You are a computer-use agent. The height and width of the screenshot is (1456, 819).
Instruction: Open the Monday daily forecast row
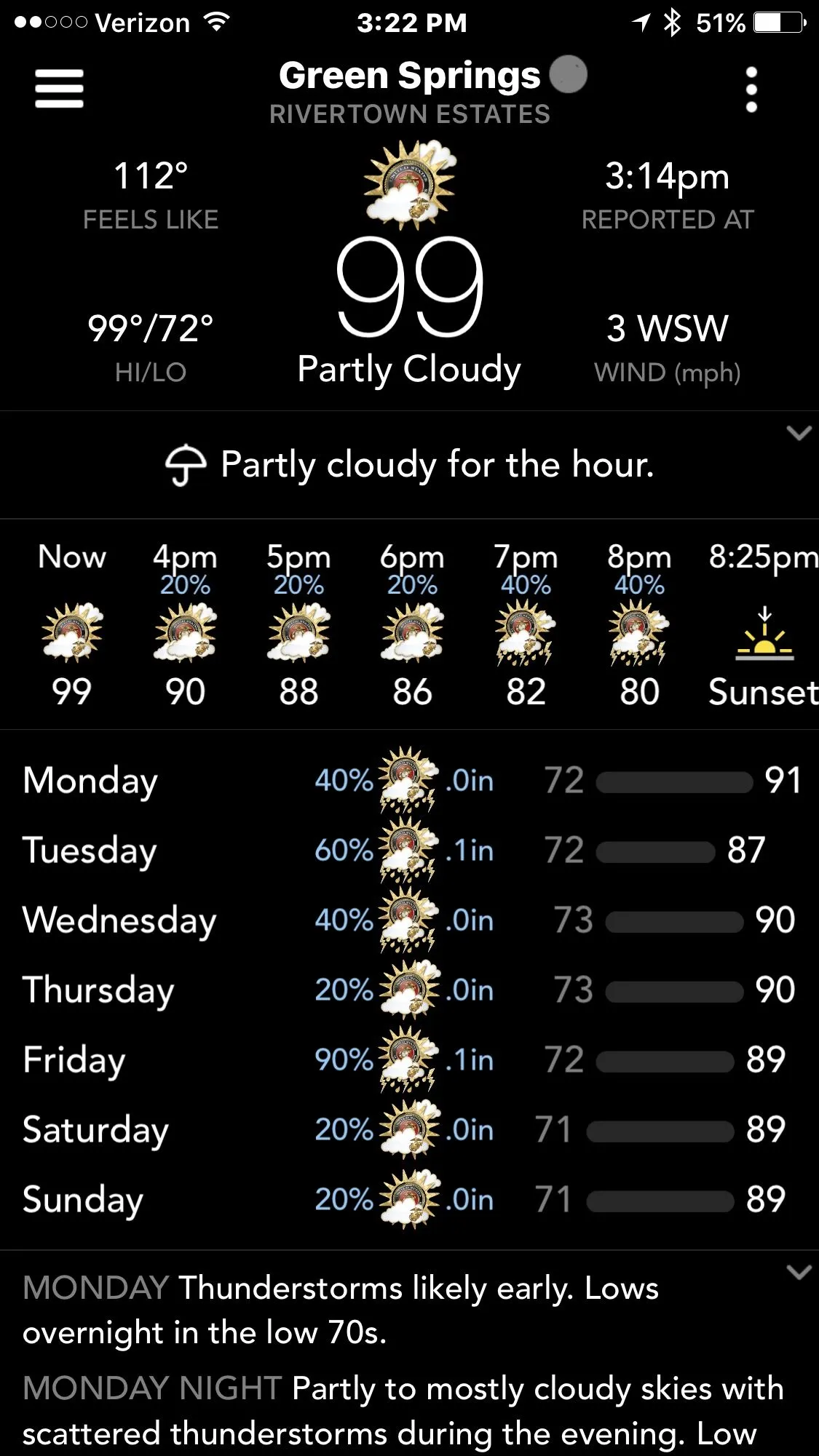409,780
